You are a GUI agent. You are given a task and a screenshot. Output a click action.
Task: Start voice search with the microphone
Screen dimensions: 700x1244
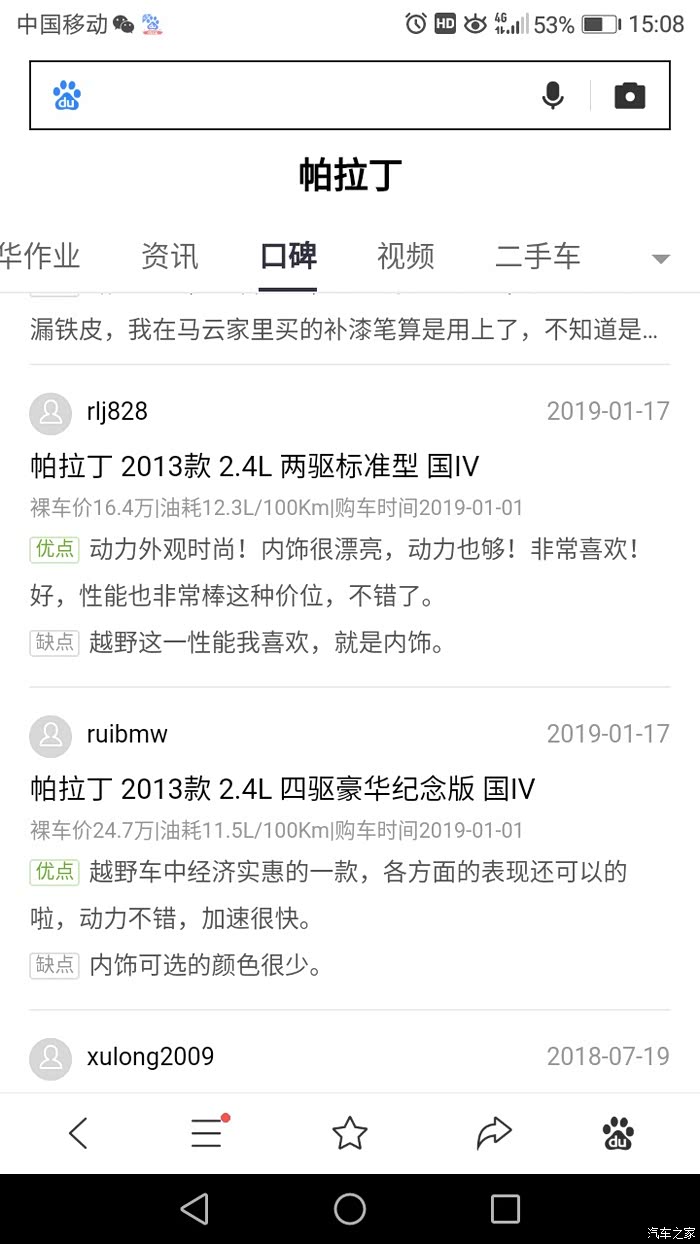click(x=552, y=96)
